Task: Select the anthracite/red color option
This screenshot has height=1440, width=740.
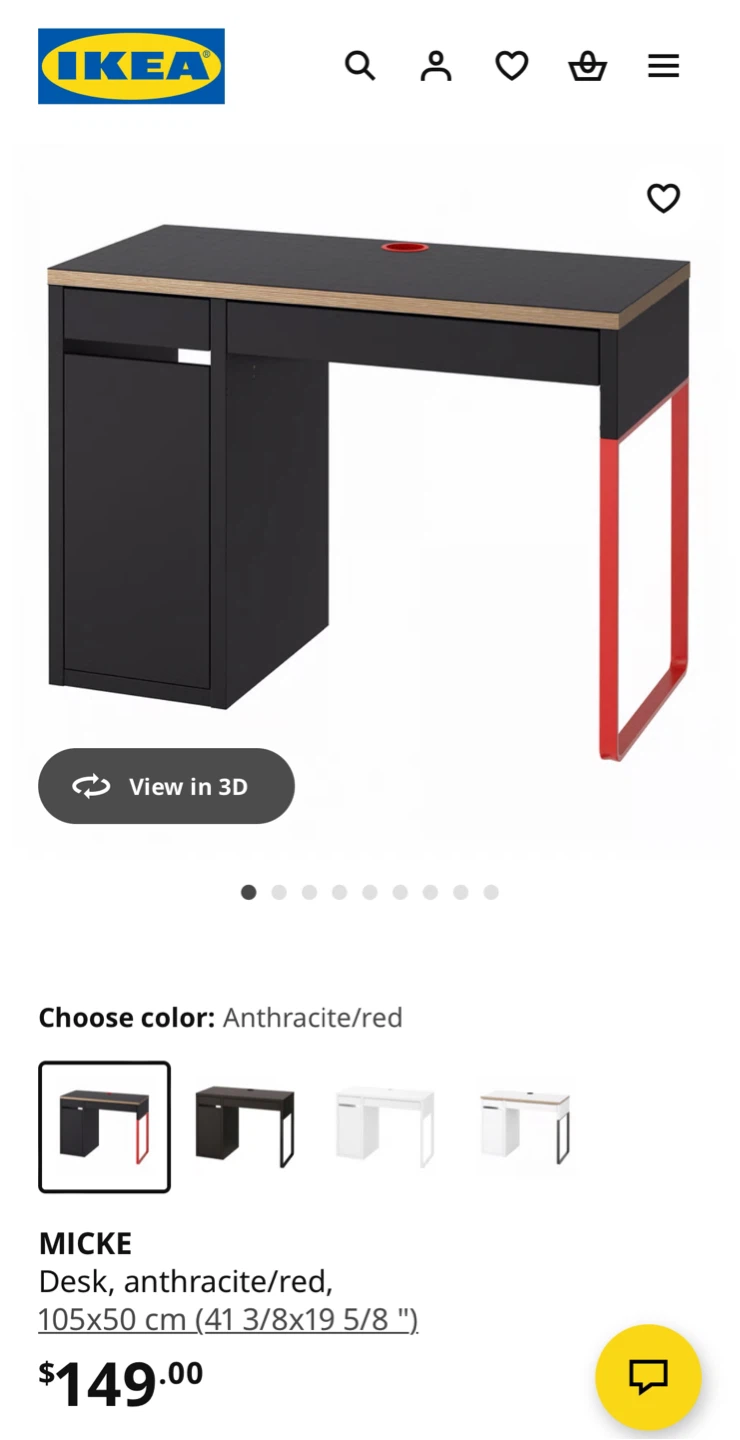Action: click(105, 1127)
